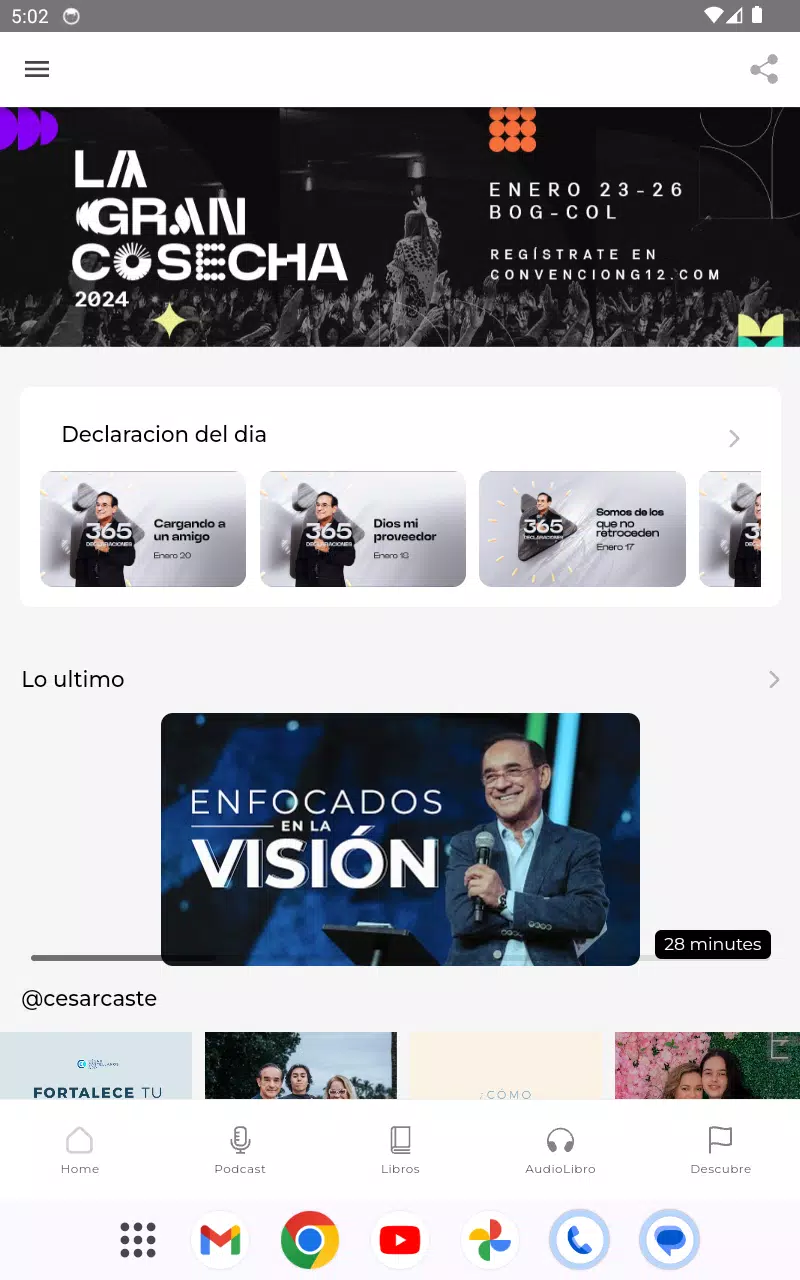Open the La Gran Cosecha 2024 banner
800x1280 pixels.
[x=400, y=226]
